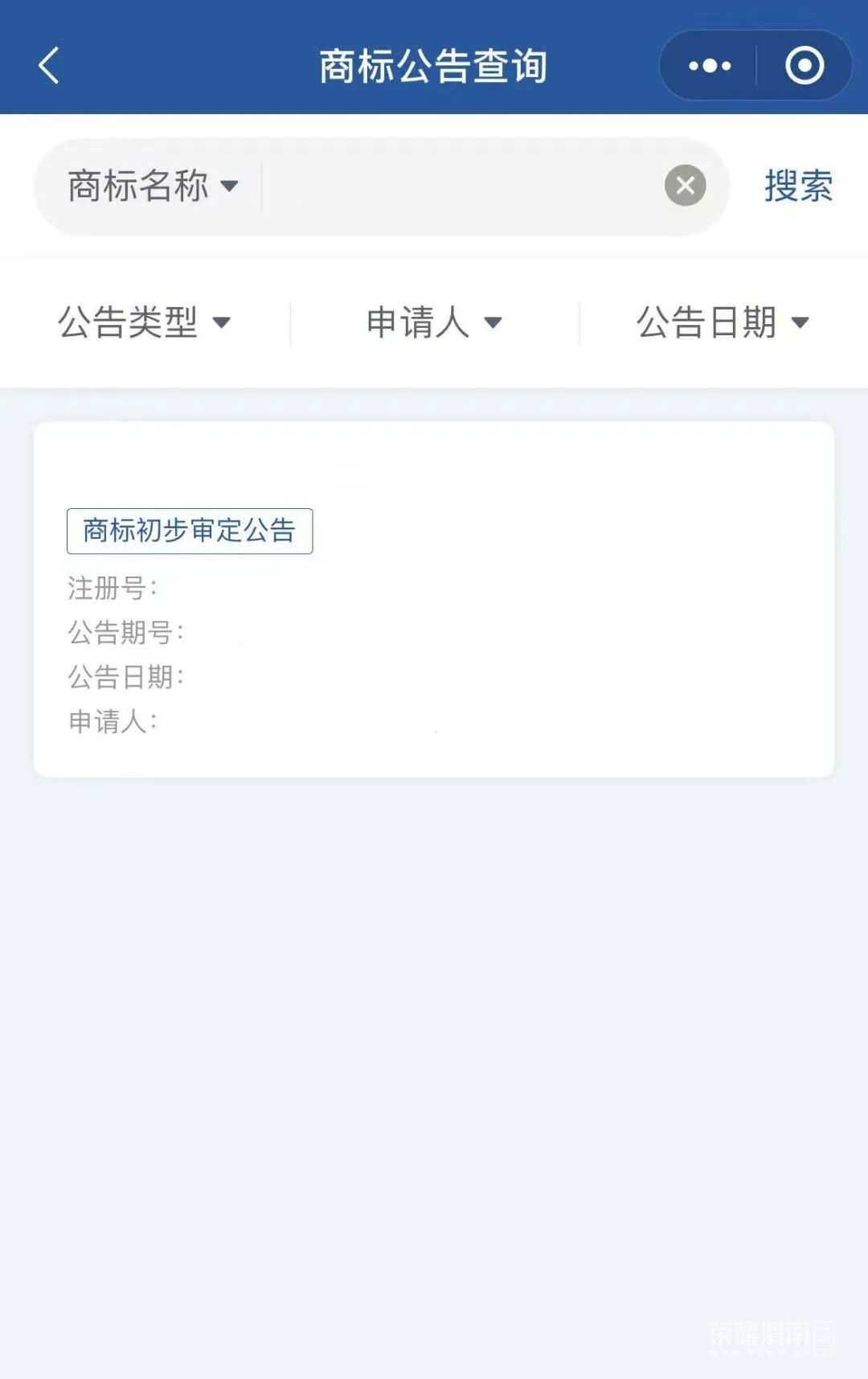Open the 公告类型 filter dropdown
The image size is (868, 1379).
(x=145, y=322)
